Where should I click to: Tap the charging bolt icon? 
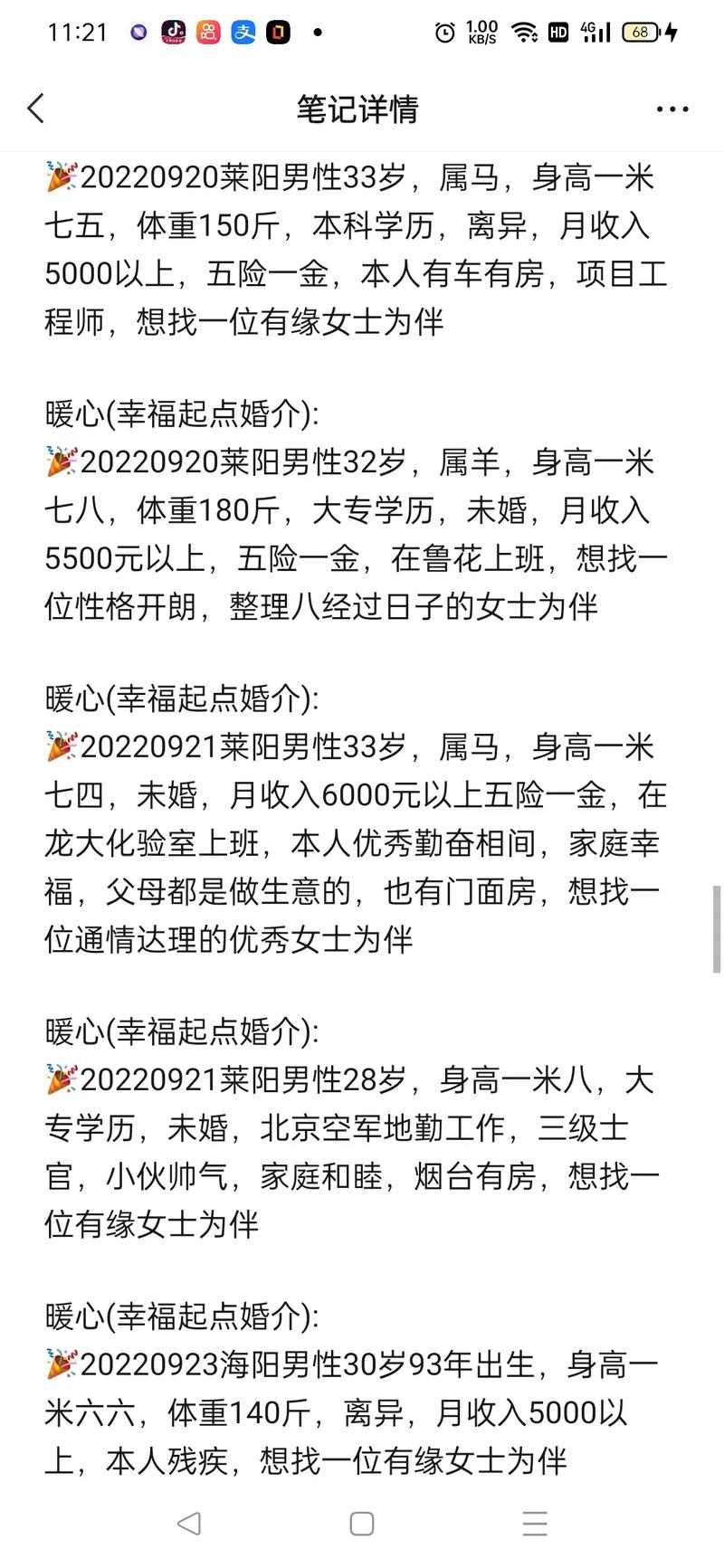click(x=671, y=32)
